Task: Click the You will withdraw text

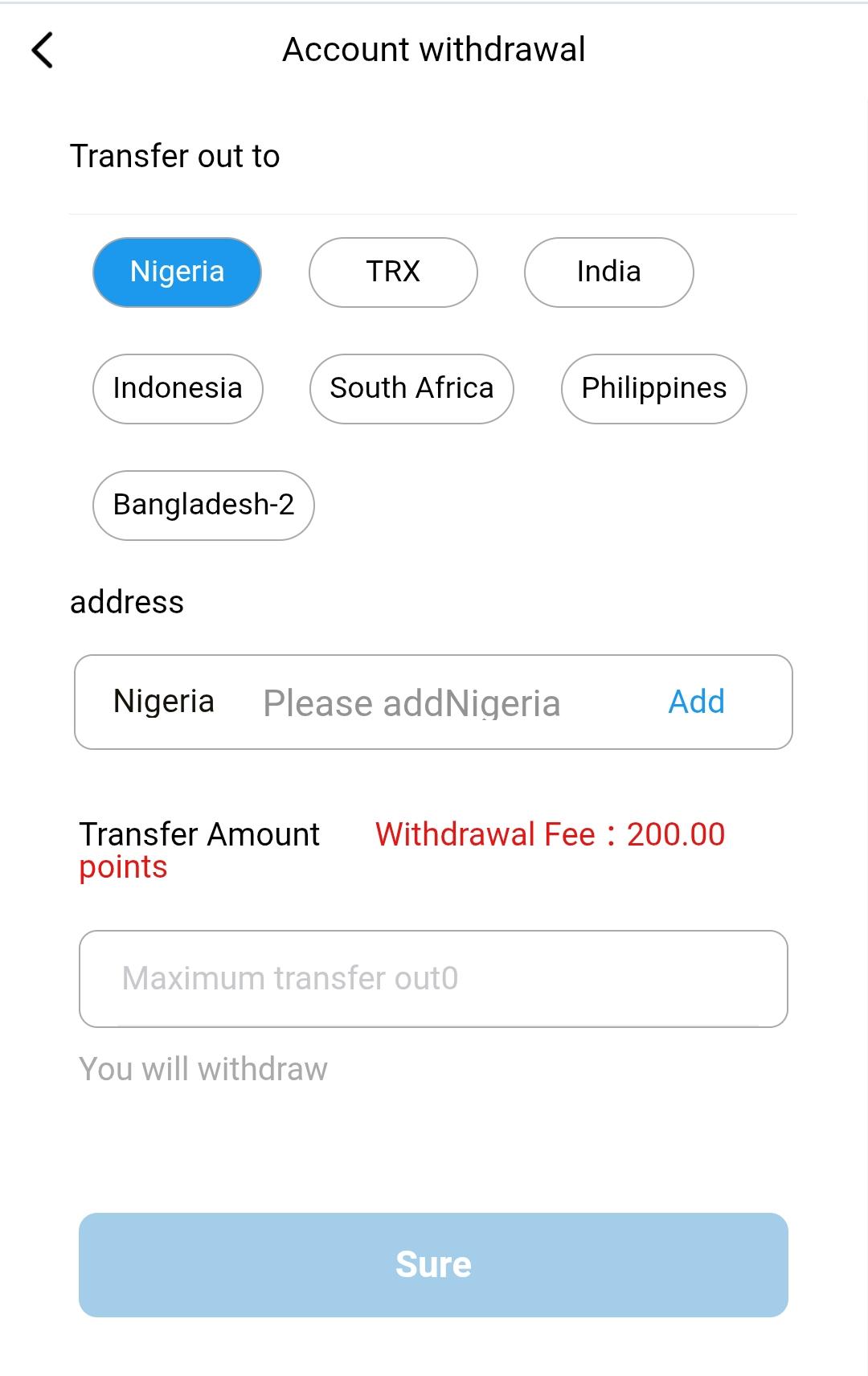Action: pyautogui.click(x=202, y=1069)
